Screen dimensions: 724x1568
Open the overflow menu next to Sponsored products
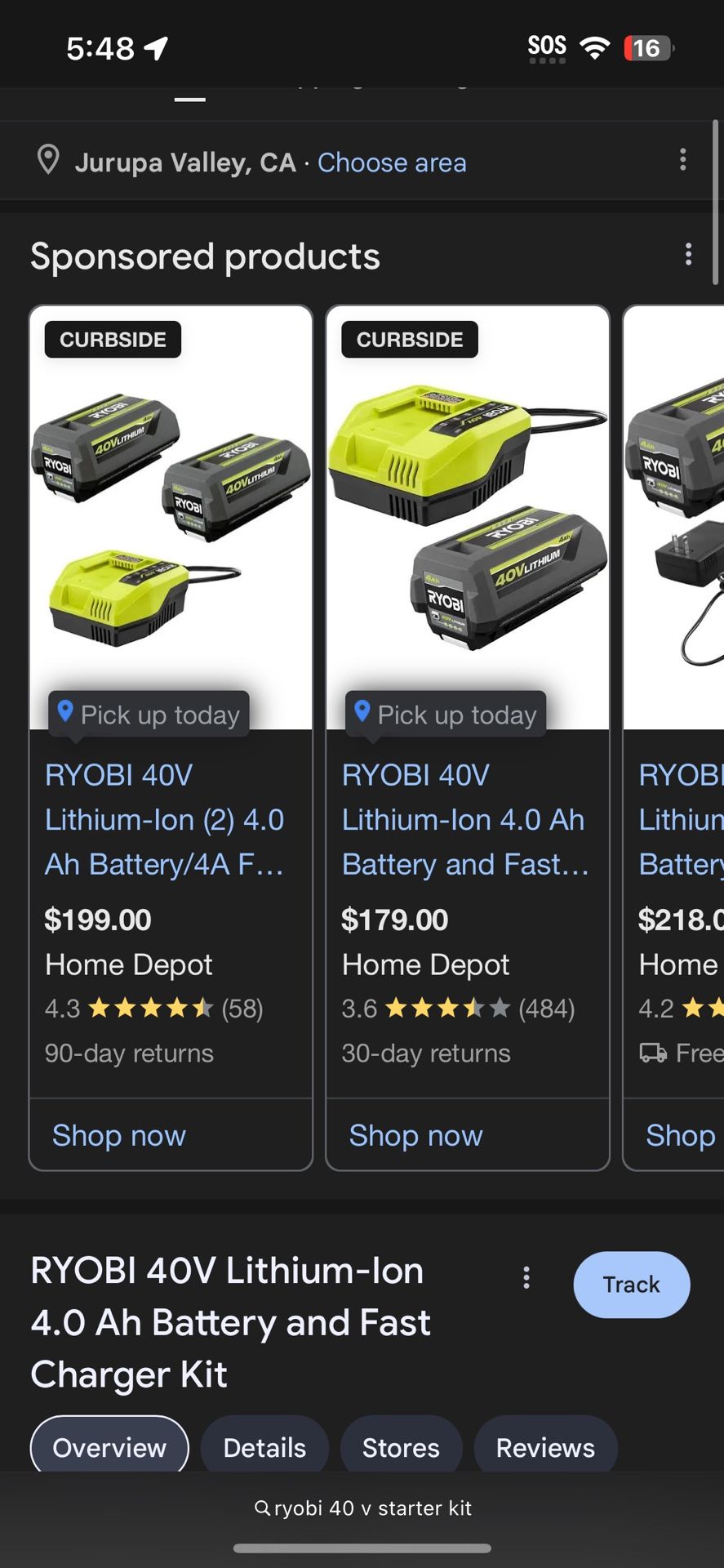[689, 254]
